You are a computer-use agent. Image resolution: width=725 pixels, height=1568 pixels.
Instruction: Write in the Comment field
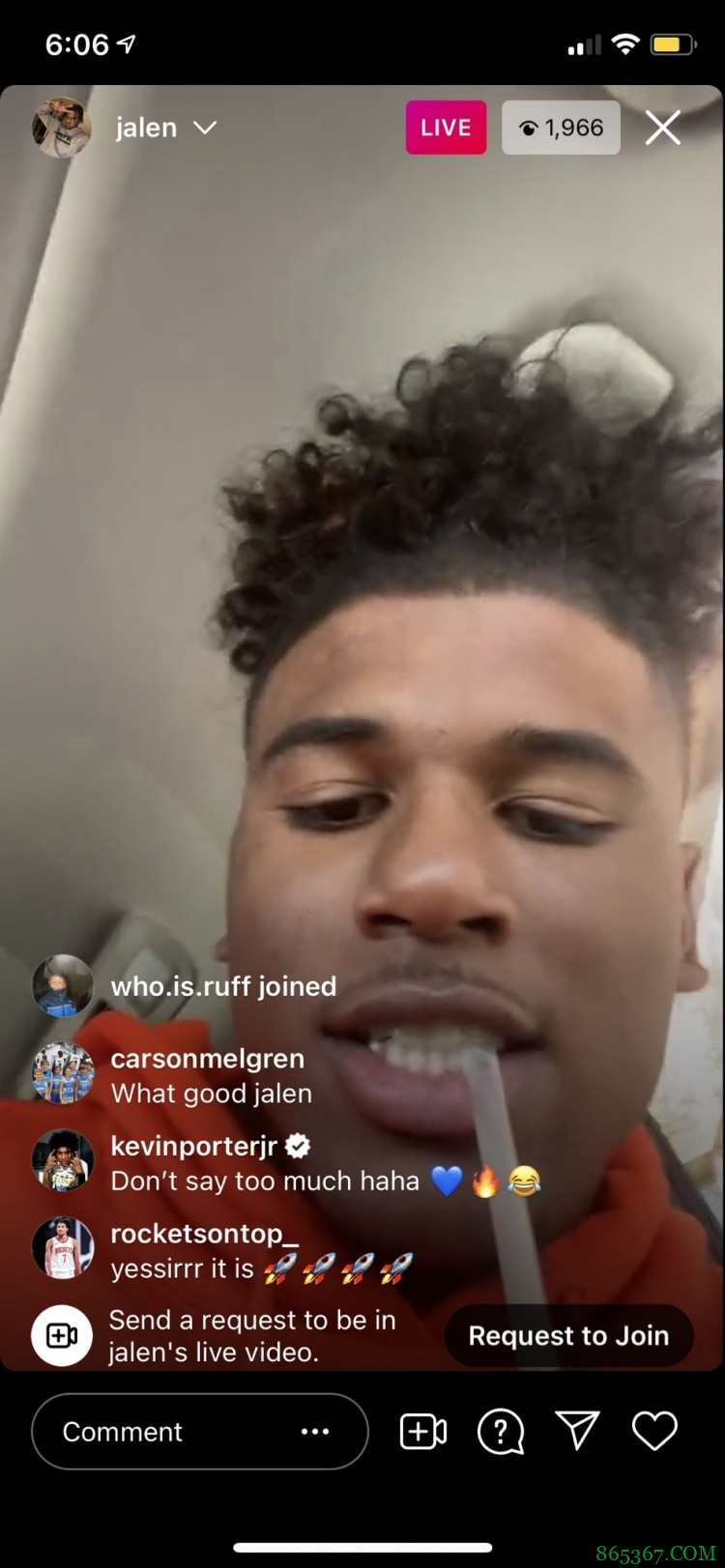164,1432
